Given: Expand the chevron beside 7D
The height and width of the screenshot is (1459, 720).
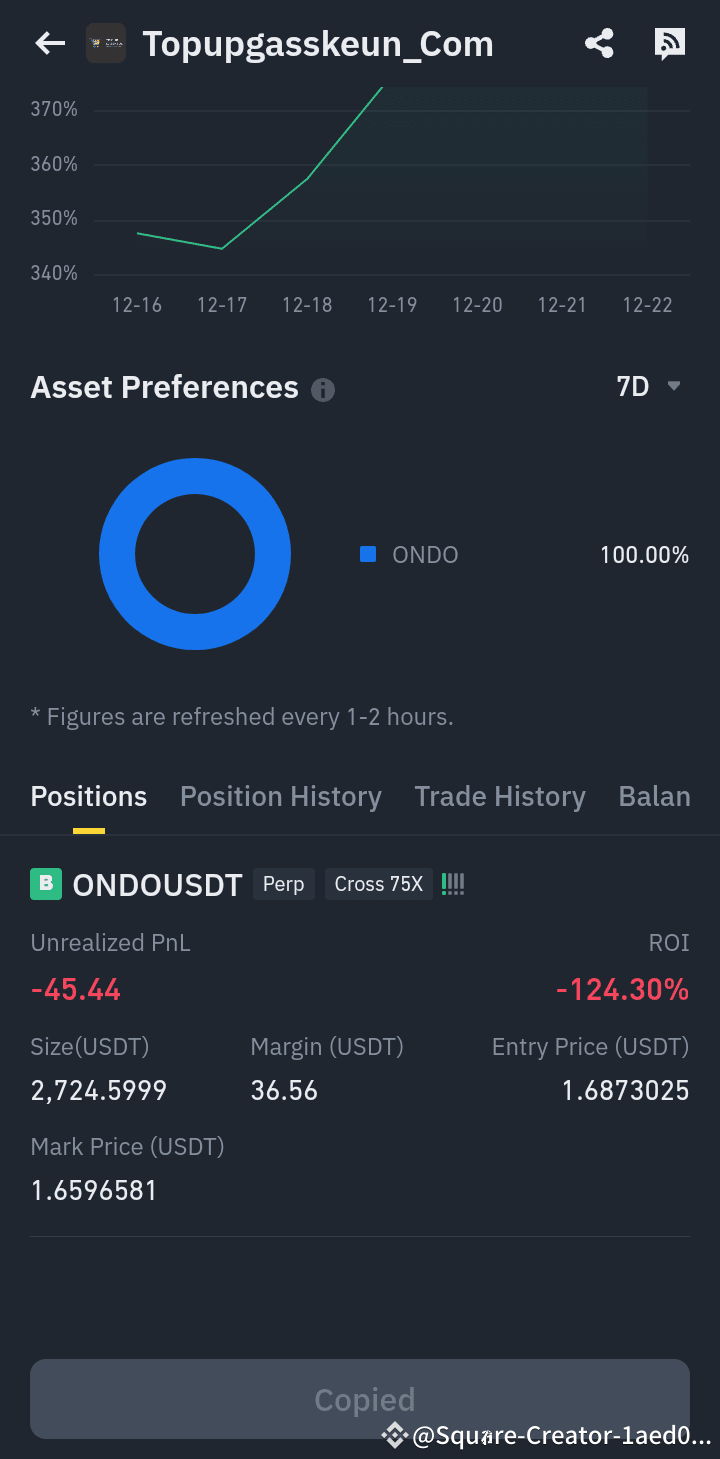Looking at the screenshot, I should (674, 386).
